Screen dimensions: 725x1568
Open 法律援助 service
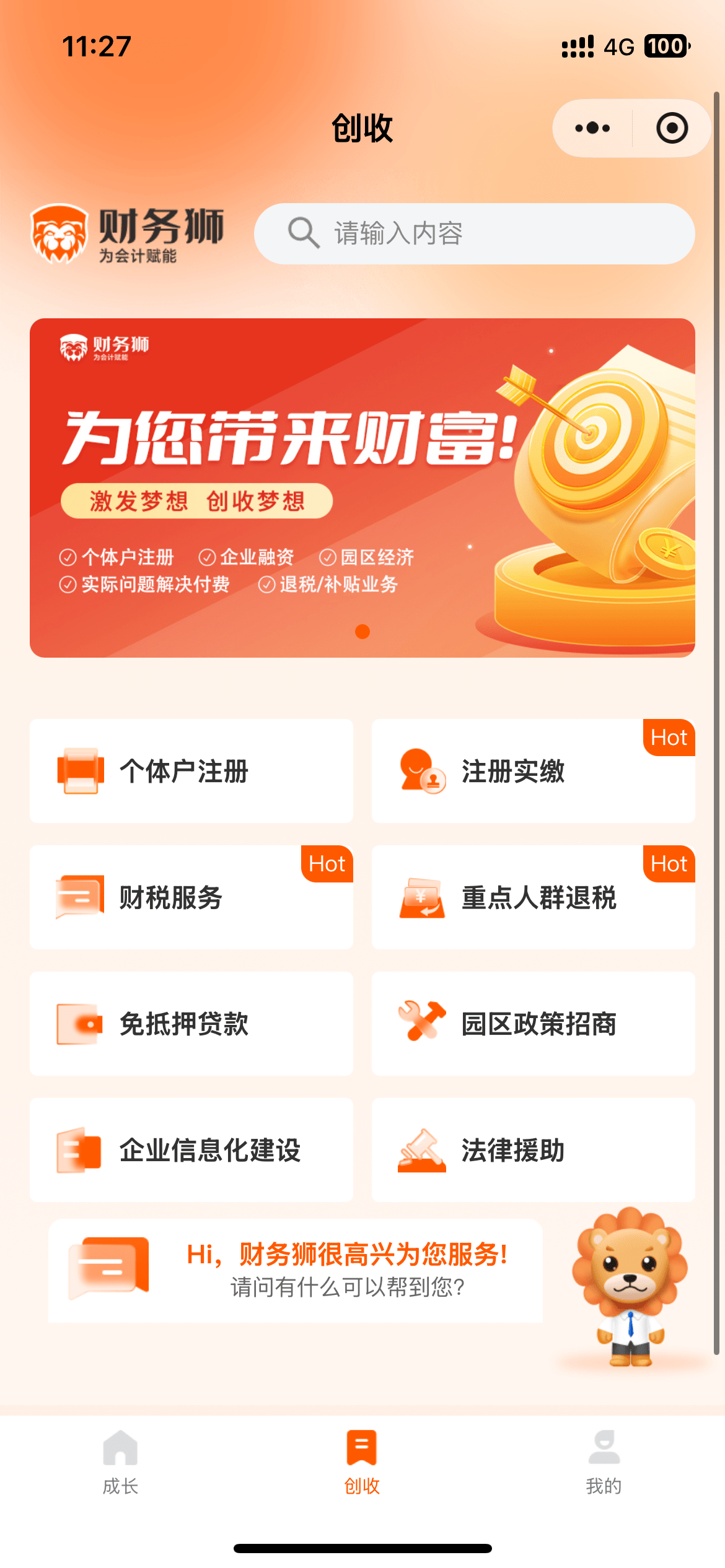pyautogui.click(x=533, y=1150)
